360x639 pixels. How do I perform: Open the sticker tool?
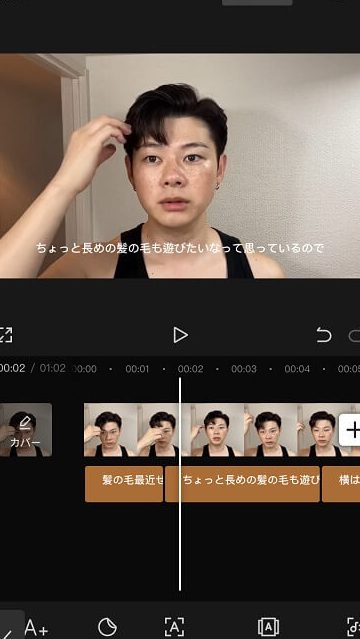click(x=107, y=627)
